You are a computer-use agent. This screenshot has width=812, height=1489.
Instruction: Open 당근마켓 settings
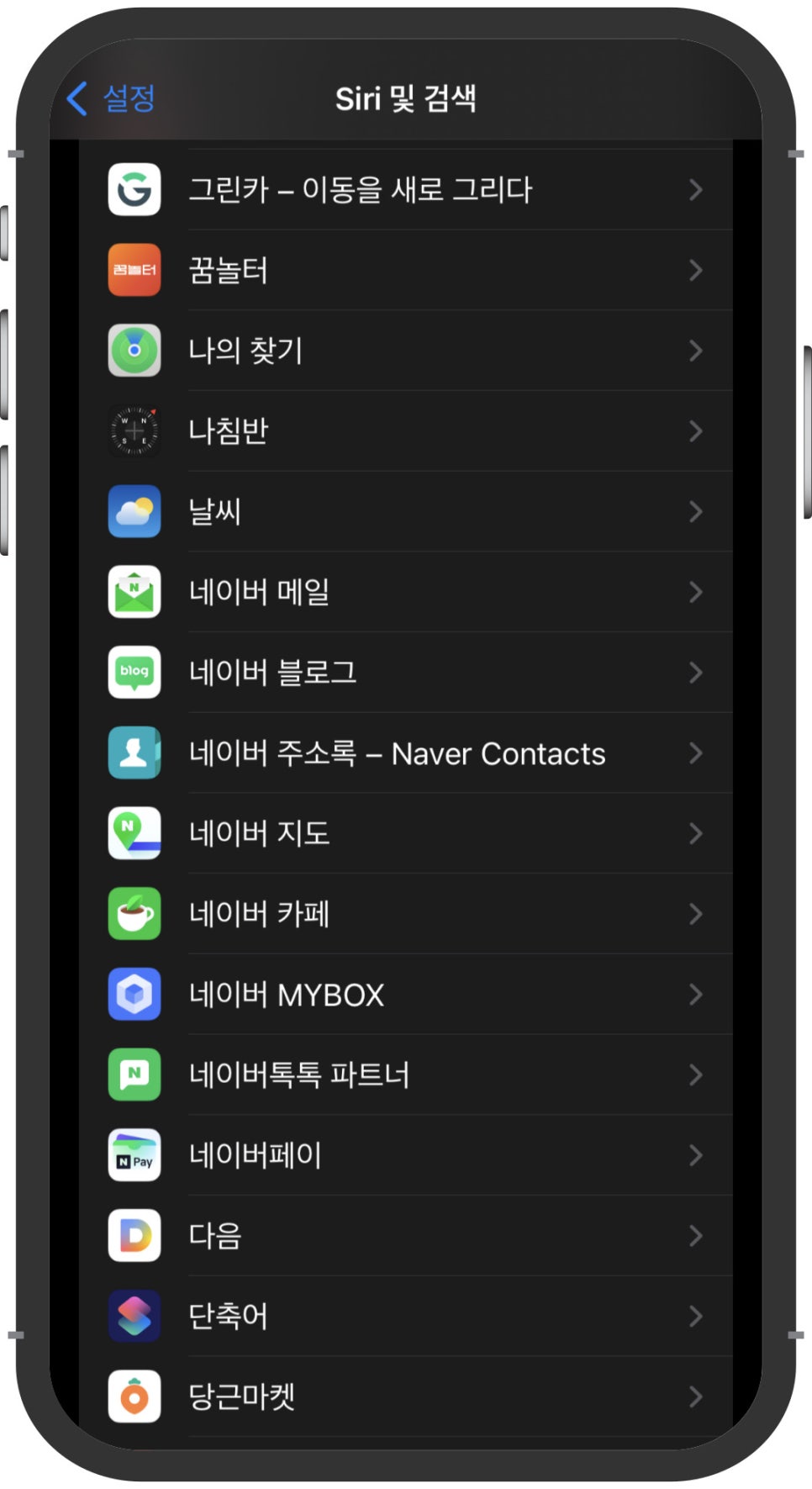pos(406,1397)
